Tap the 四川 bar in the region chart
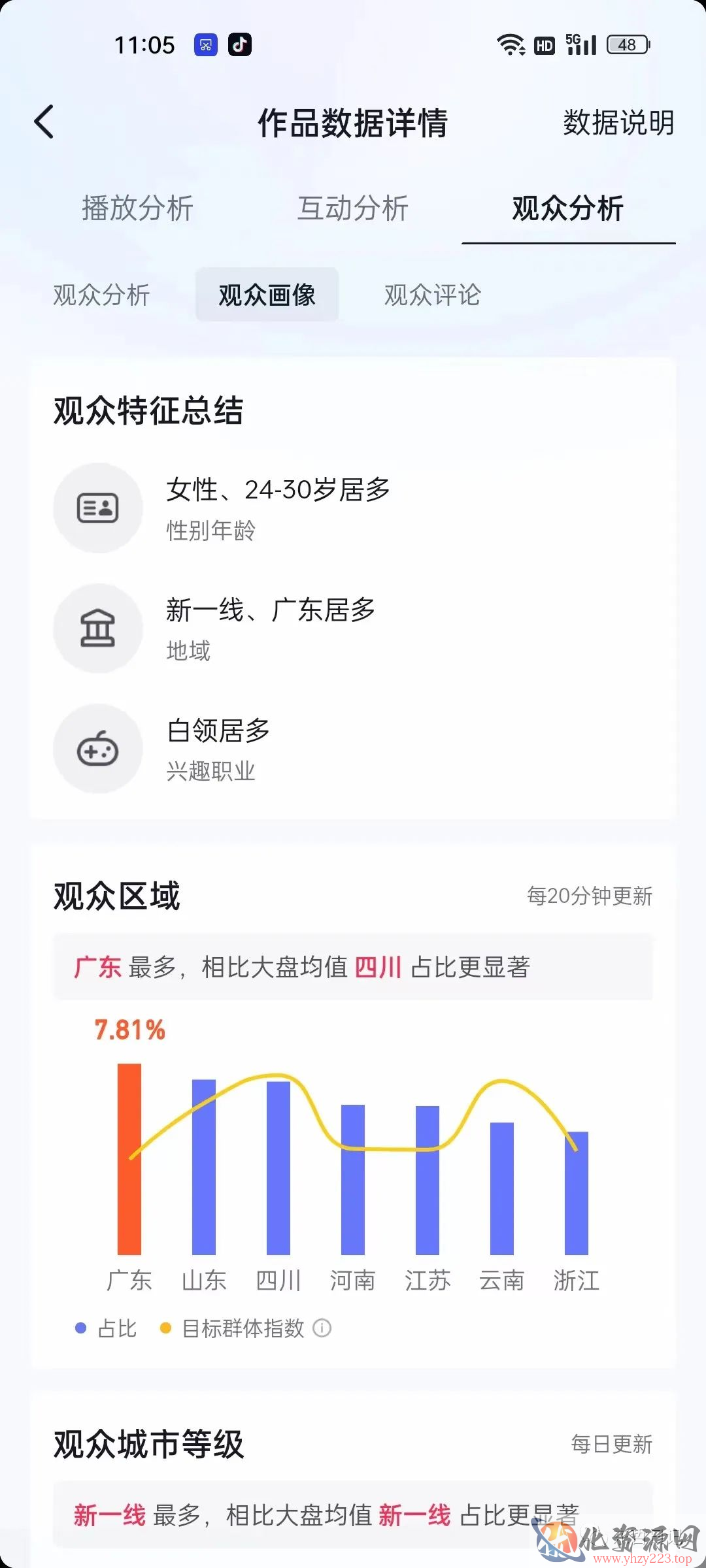Screen dimensions: 706x1568 pos(278,1168)
